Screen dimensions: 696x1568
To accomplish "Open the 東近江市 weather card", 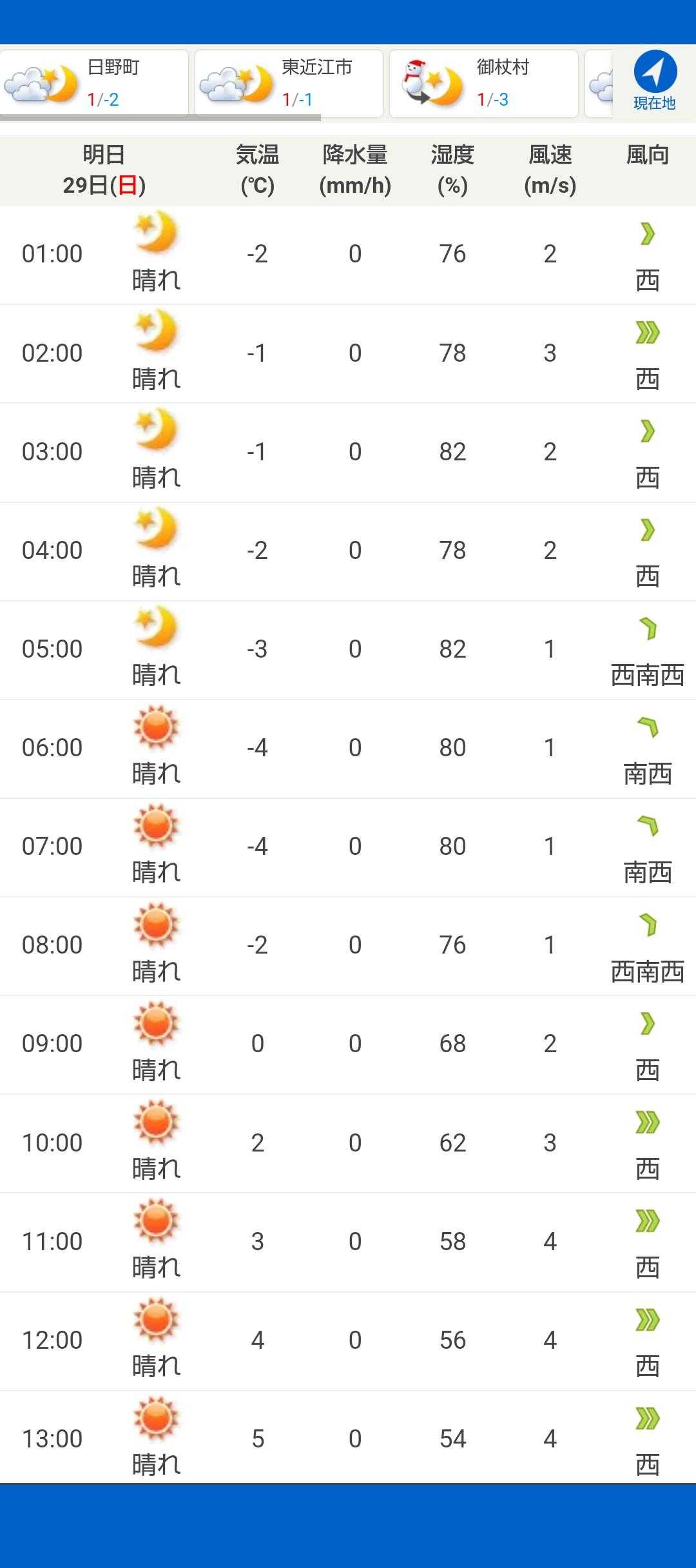I will 289,83.
